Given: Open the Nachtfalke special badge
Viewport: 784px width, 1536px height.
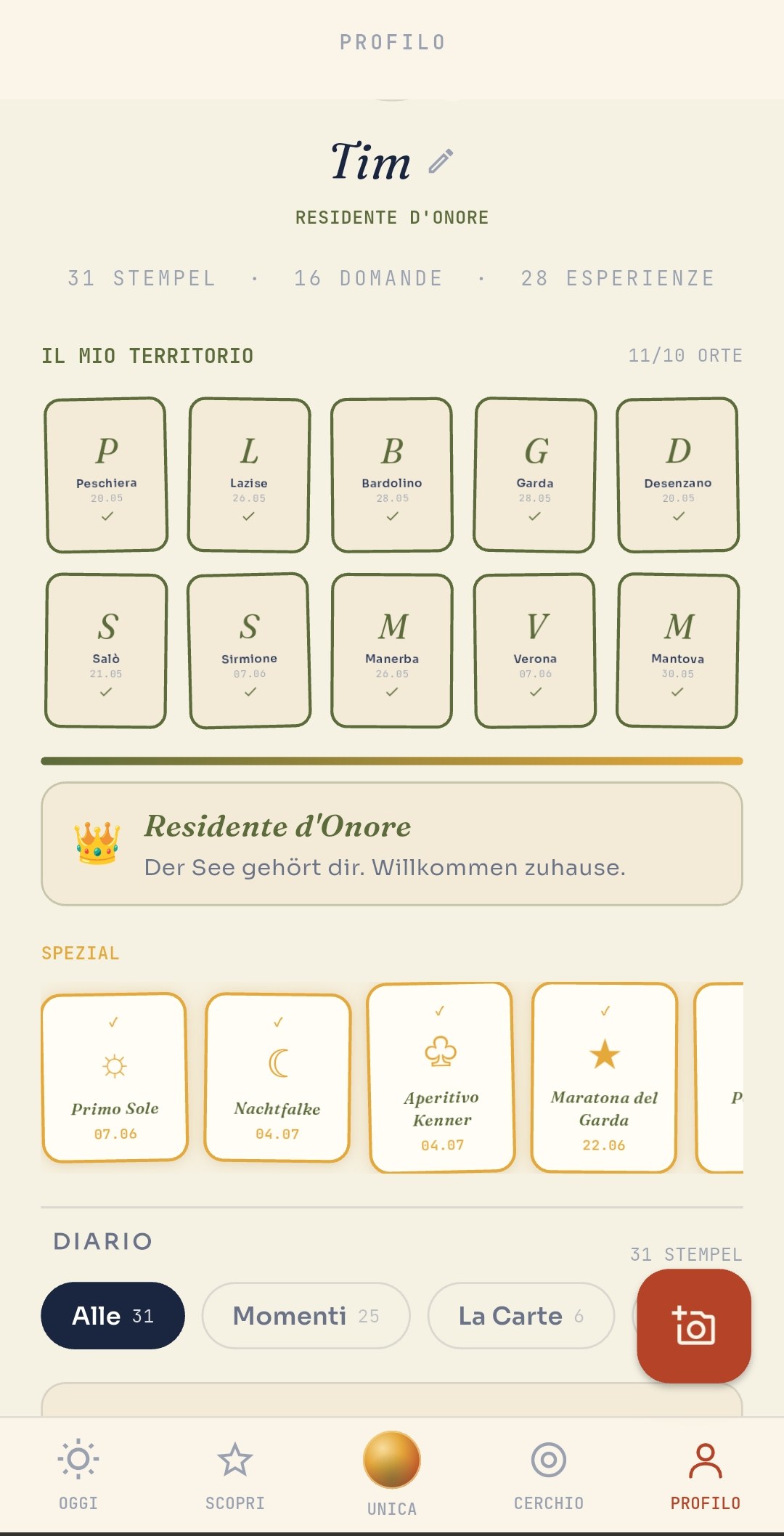Looking at the screenshot, I should click(x=277, y=1078).
